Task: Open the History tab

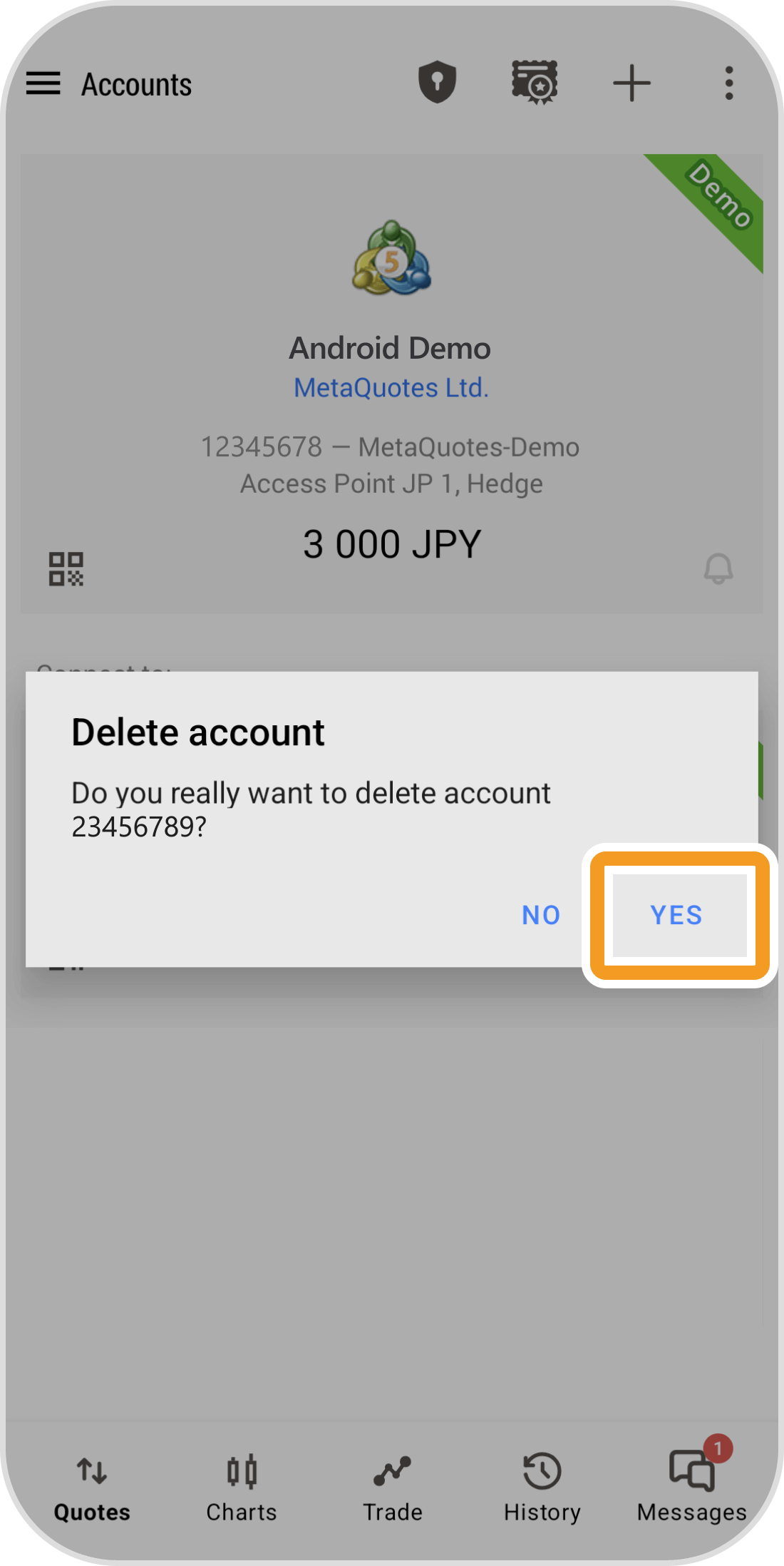Action: click(542, 1488)
